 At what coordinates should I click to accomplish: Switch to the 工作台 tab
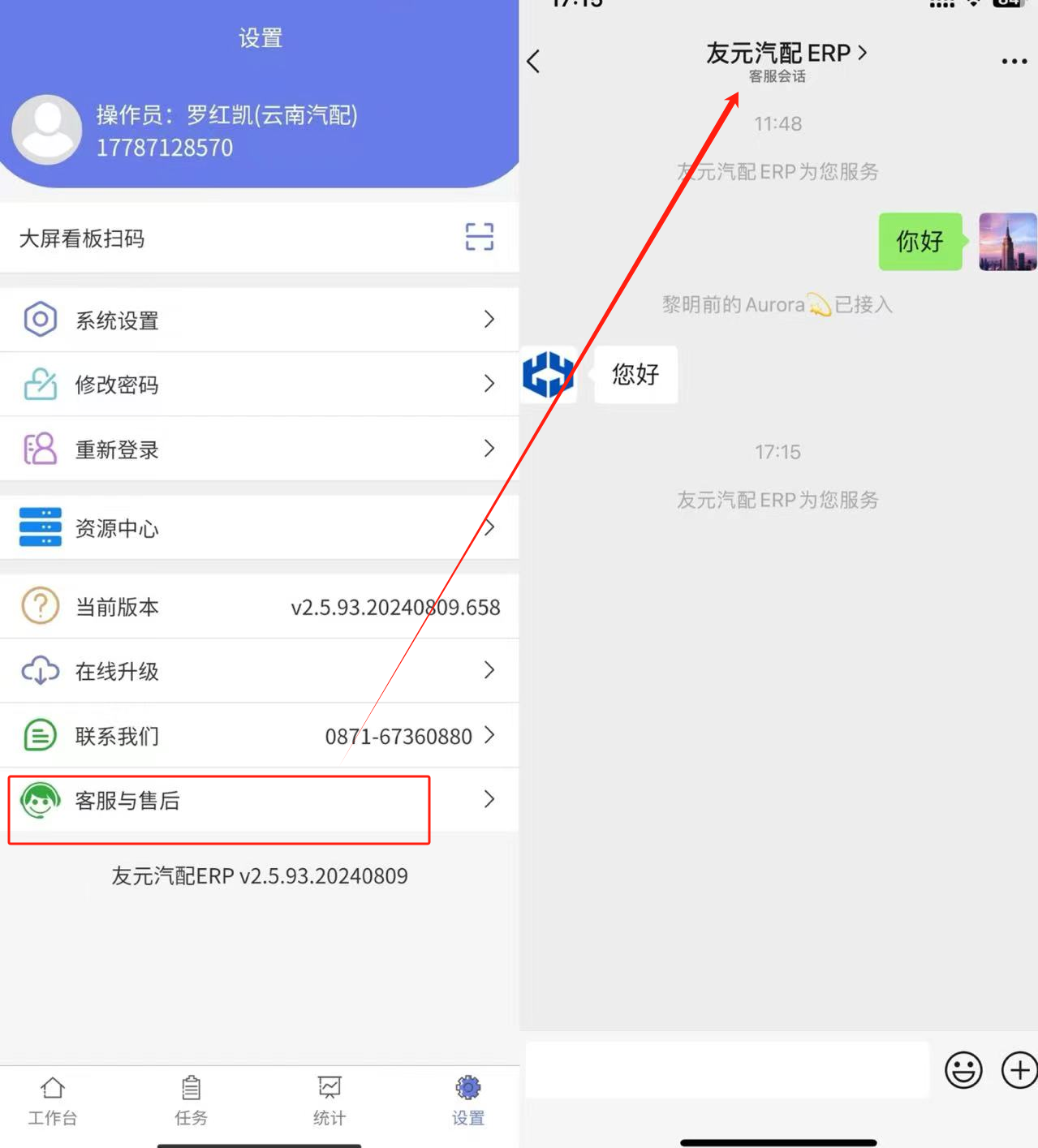pyautogui.click(x=53, y=1102)
